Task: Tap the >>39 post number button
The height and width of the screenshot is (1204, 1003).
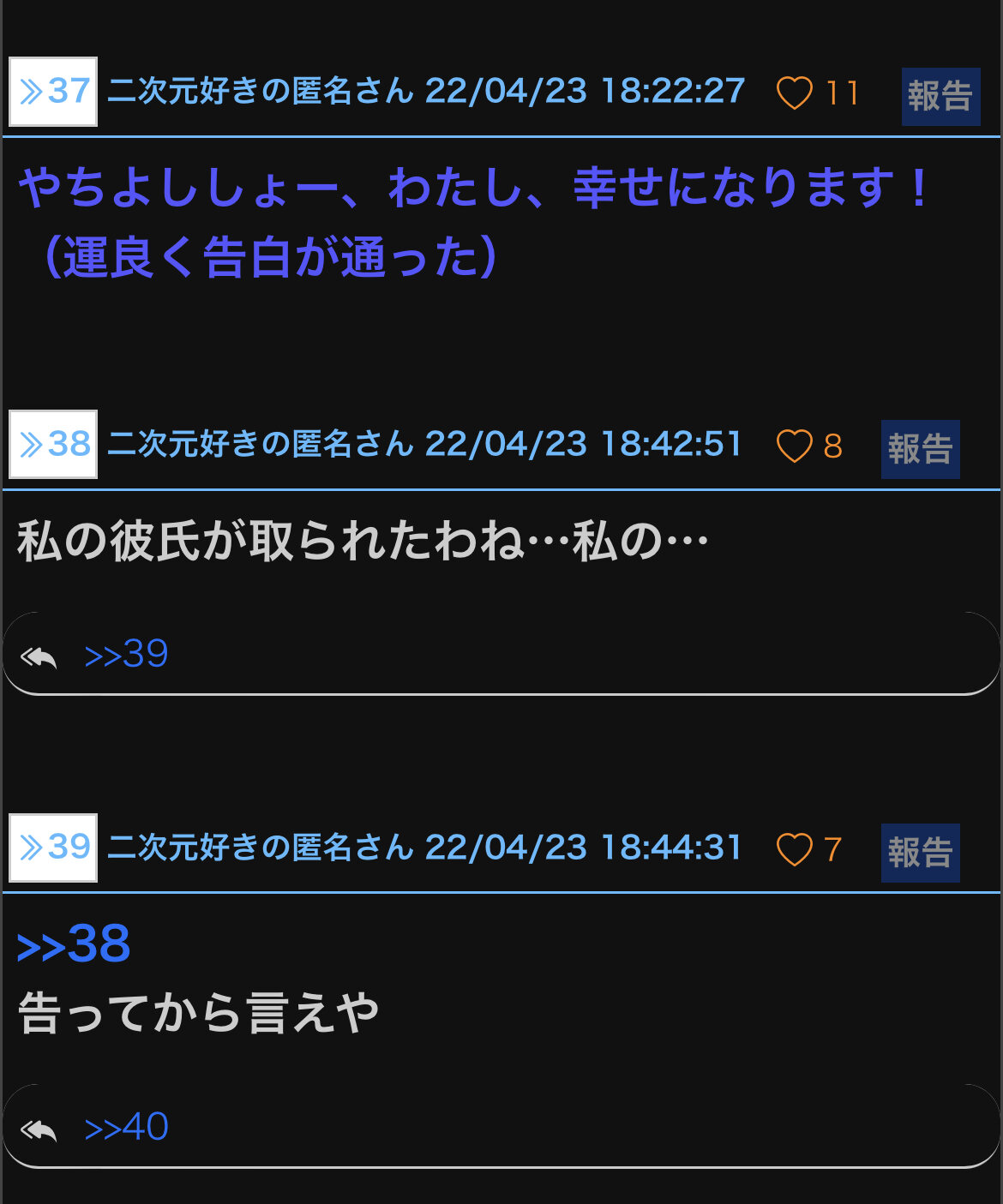Action: [x=53, y=848]
